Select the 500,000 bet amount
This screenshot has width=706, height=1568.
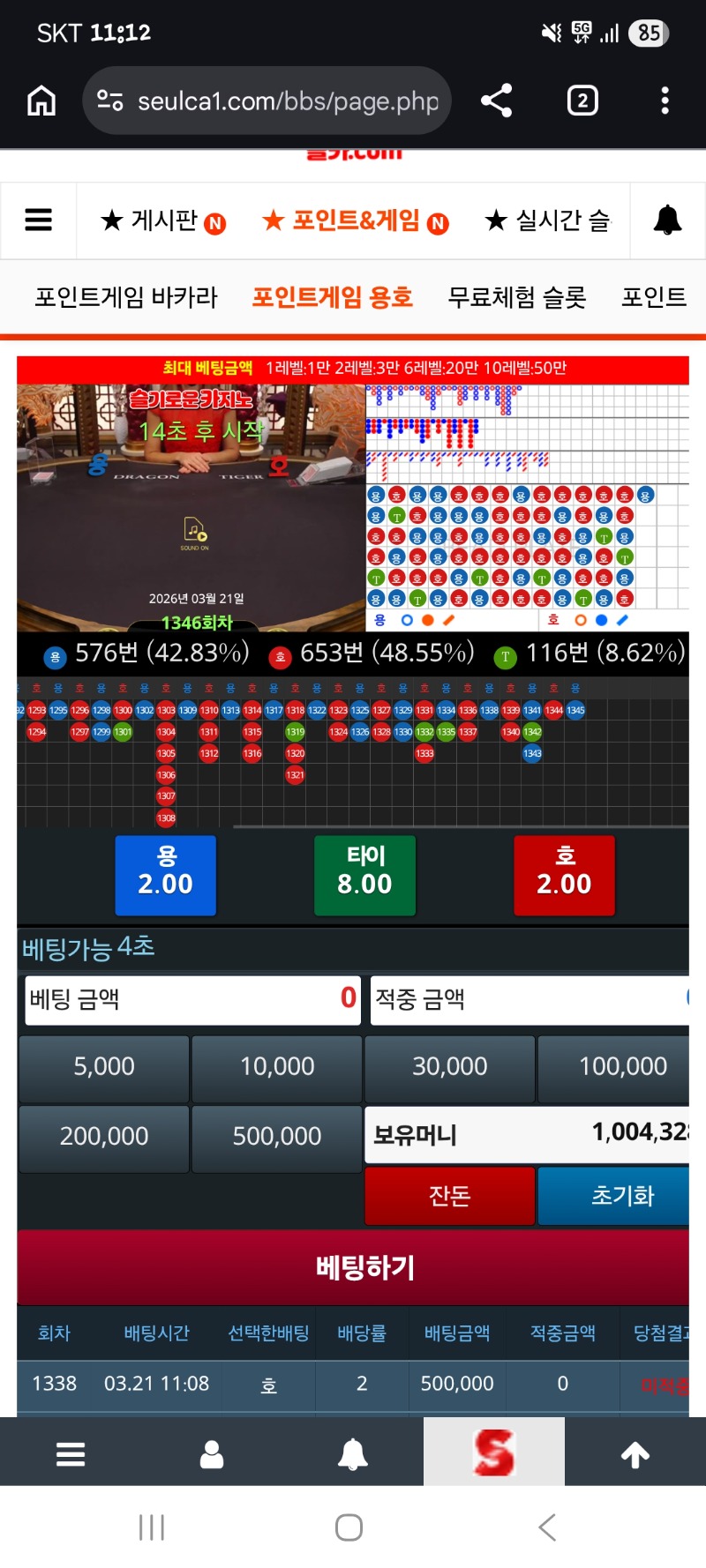[276, 1137]
